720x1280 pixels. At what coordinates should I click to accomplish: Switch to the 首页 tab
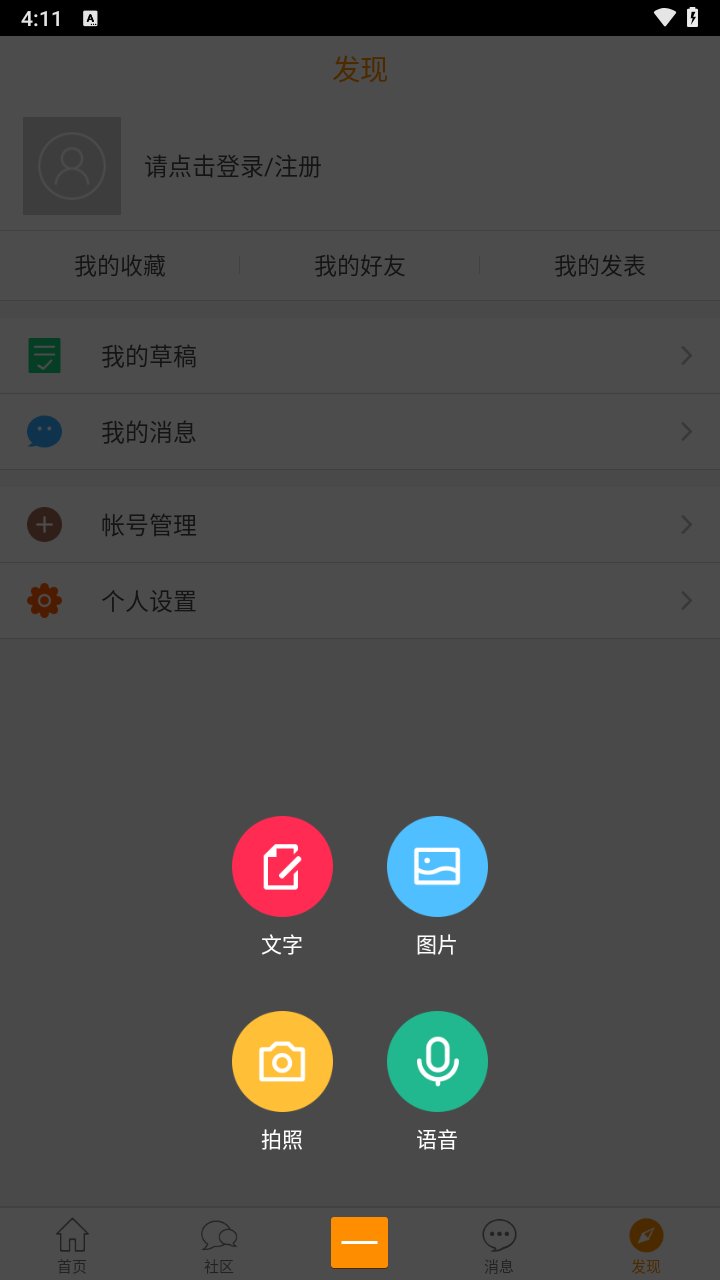coord(72,1245)
